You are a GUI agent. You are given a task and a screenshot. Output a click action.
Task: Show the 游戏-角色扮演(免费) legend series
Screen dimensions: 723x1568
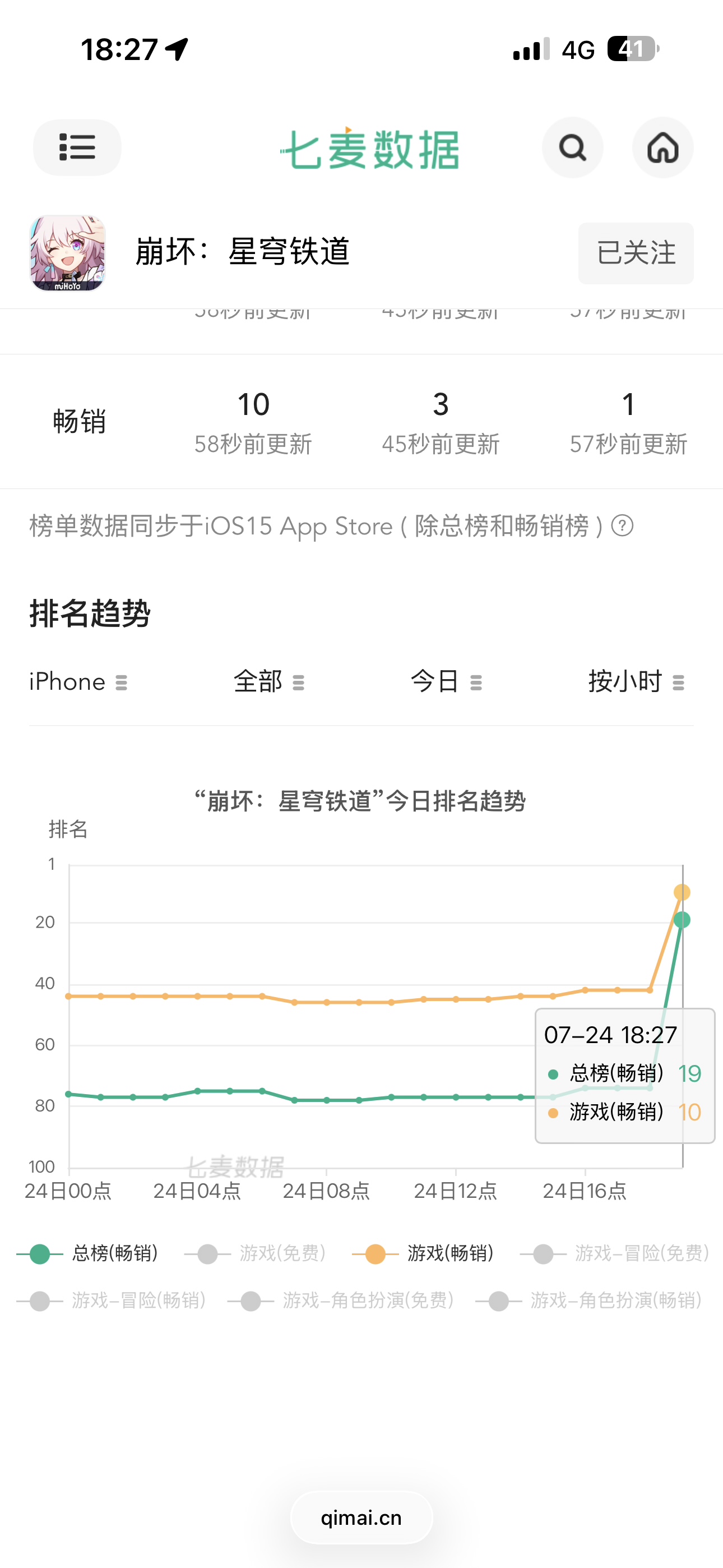pos(341,1301)
